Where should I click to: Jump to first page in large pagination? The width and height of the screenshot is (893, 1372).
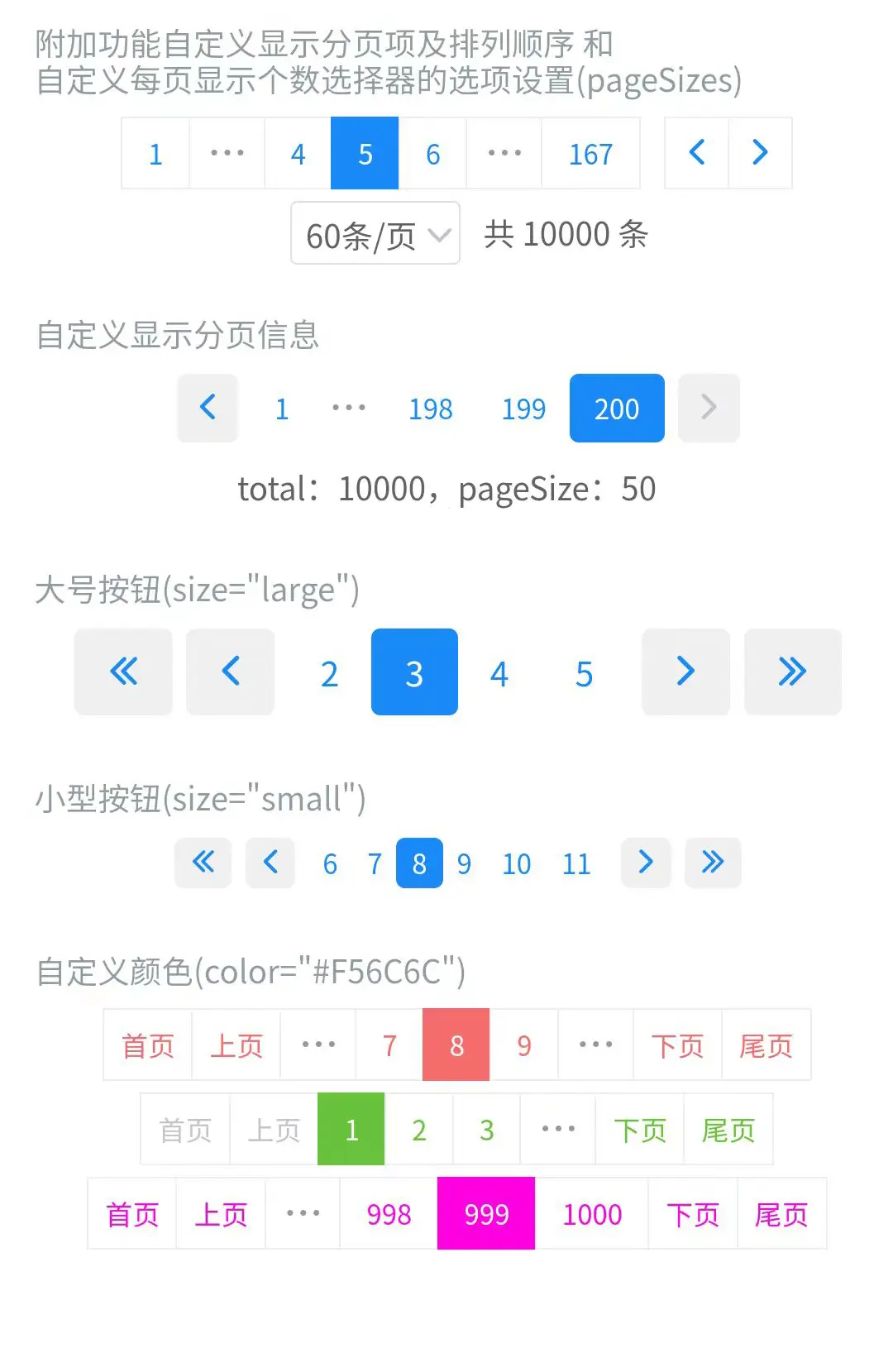[x=123, y=672]
